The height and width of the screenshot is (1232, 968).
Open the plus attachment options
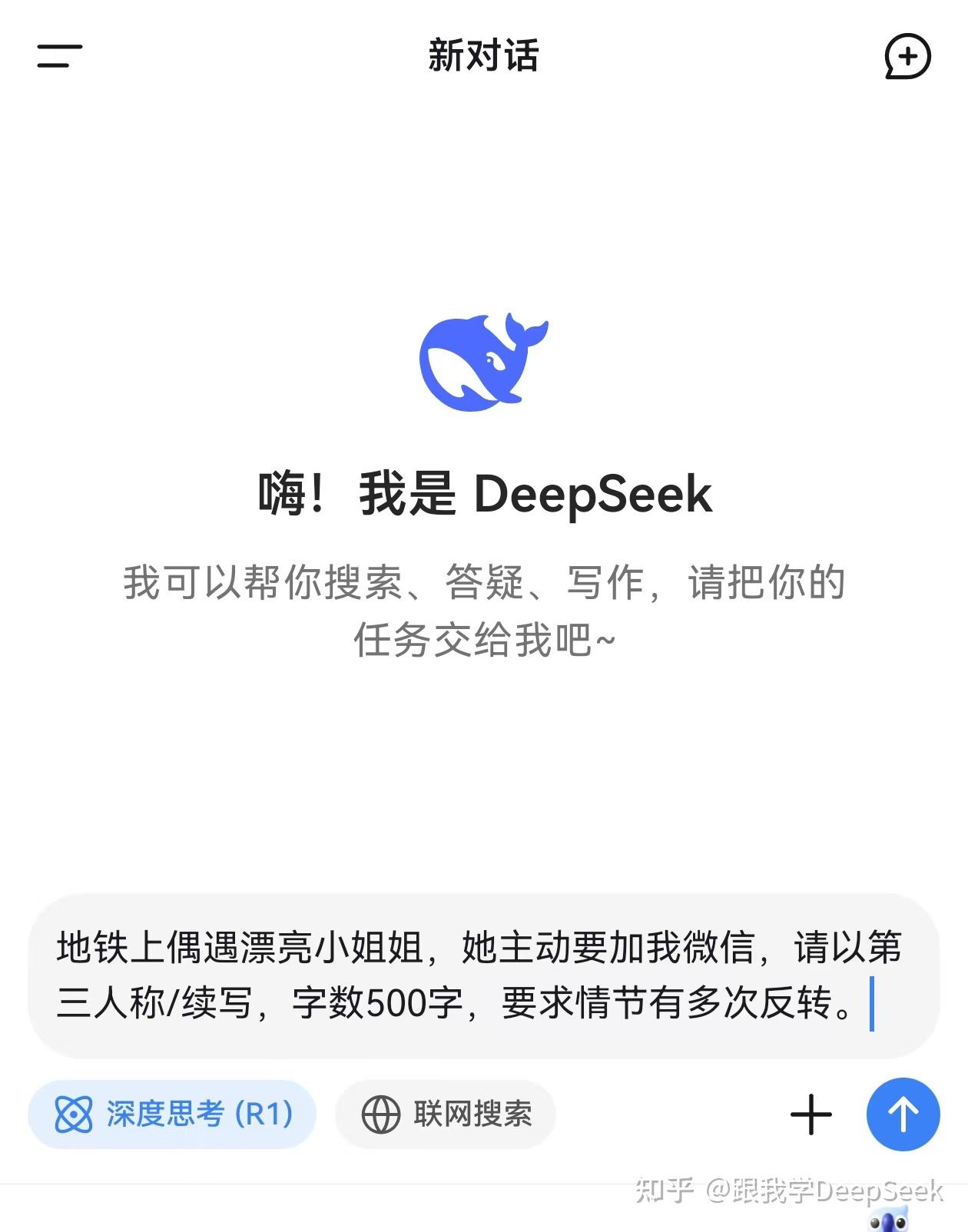(811, 1114)
